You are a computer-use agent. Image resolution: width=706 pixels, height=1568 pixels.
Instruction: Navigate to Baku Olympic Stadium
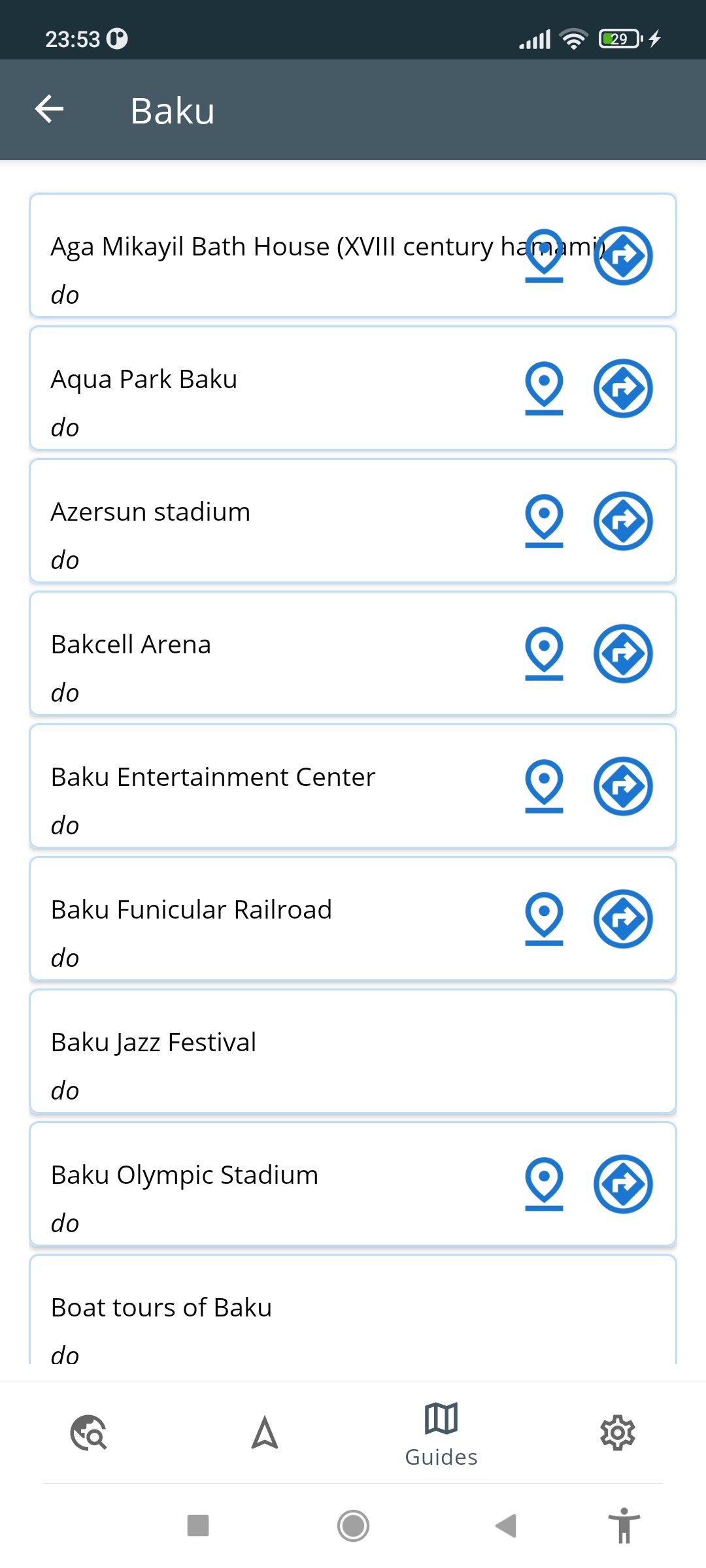pyautogui.click(x=623, y=1184)
